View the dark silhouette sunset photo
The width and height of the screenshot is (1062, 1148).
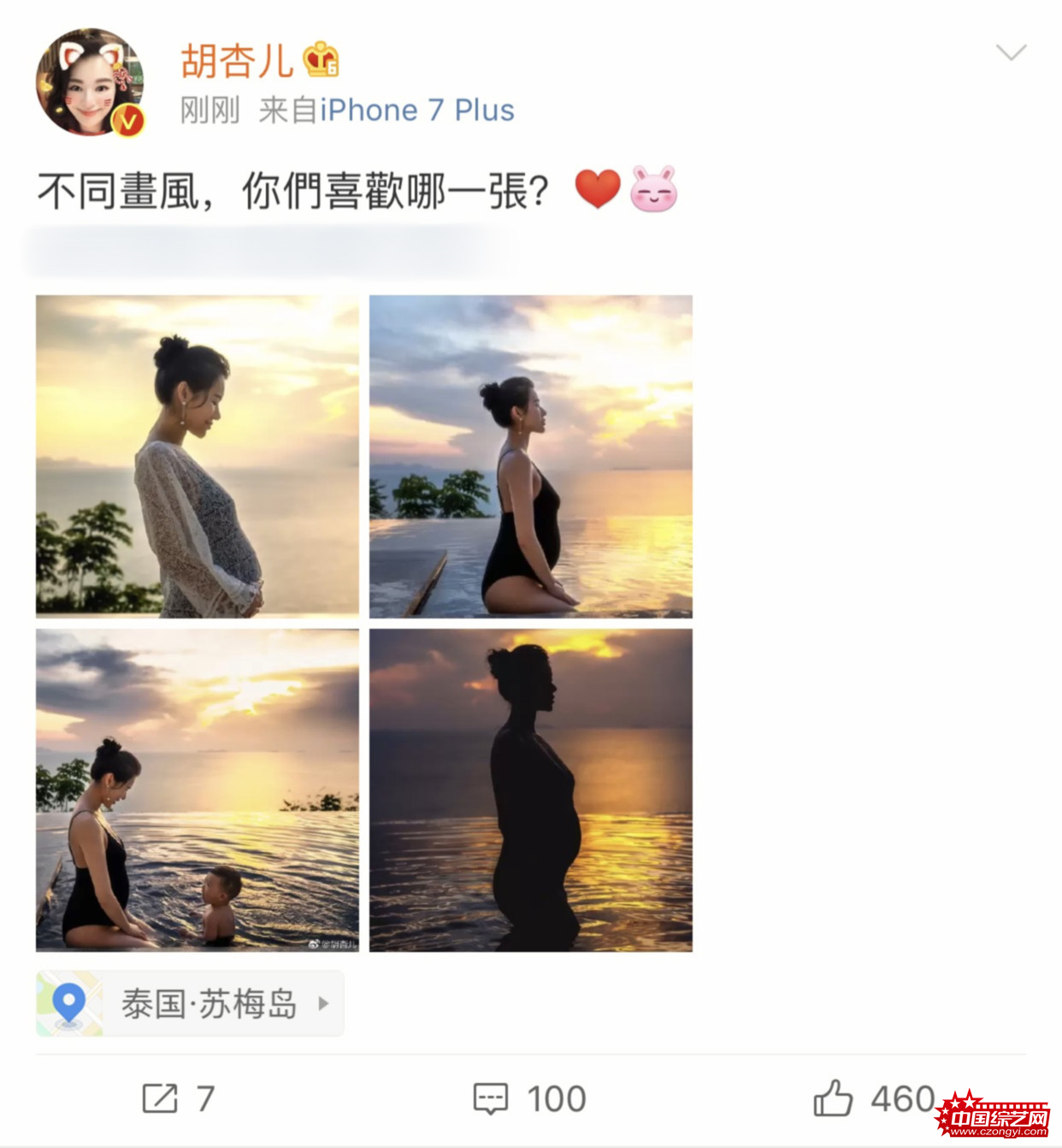[x=530, y=790]
